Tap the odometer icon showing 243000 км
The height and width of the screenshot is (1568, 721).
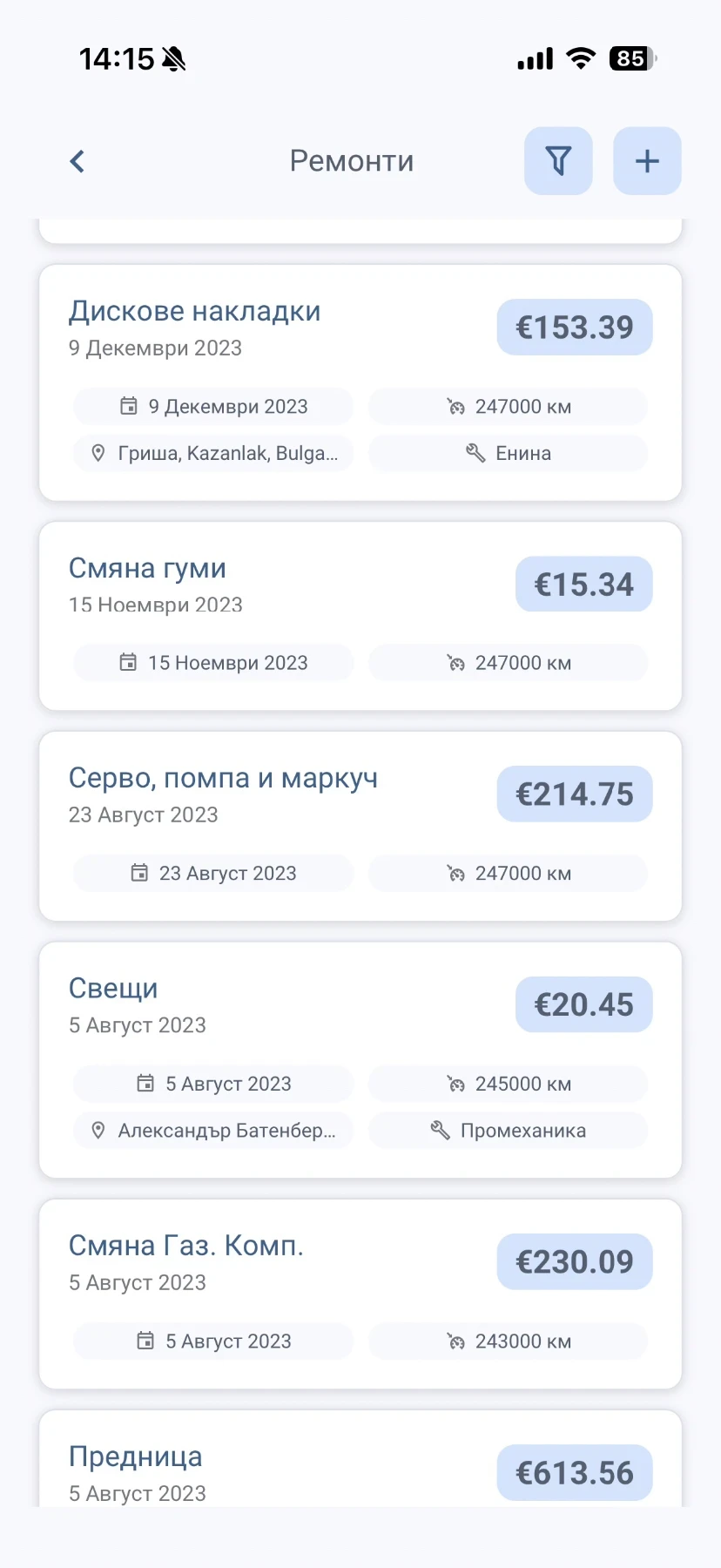pos(456,1341)
